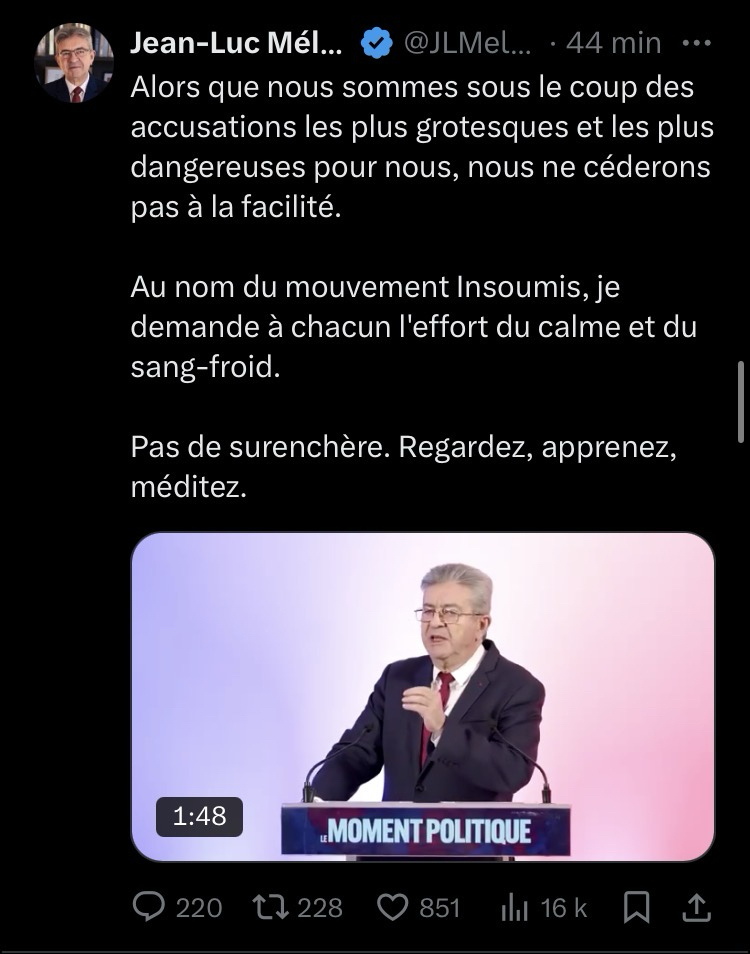Bookmark this tweet
Screen dimensions: 750x954
[x=636, y=907]
